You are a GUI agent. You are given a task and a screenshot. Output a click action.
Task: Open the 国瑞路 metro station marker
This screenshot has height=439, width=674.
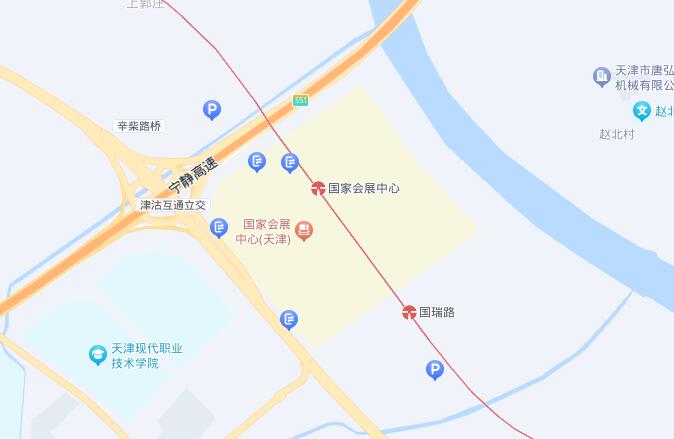(409, 312)
